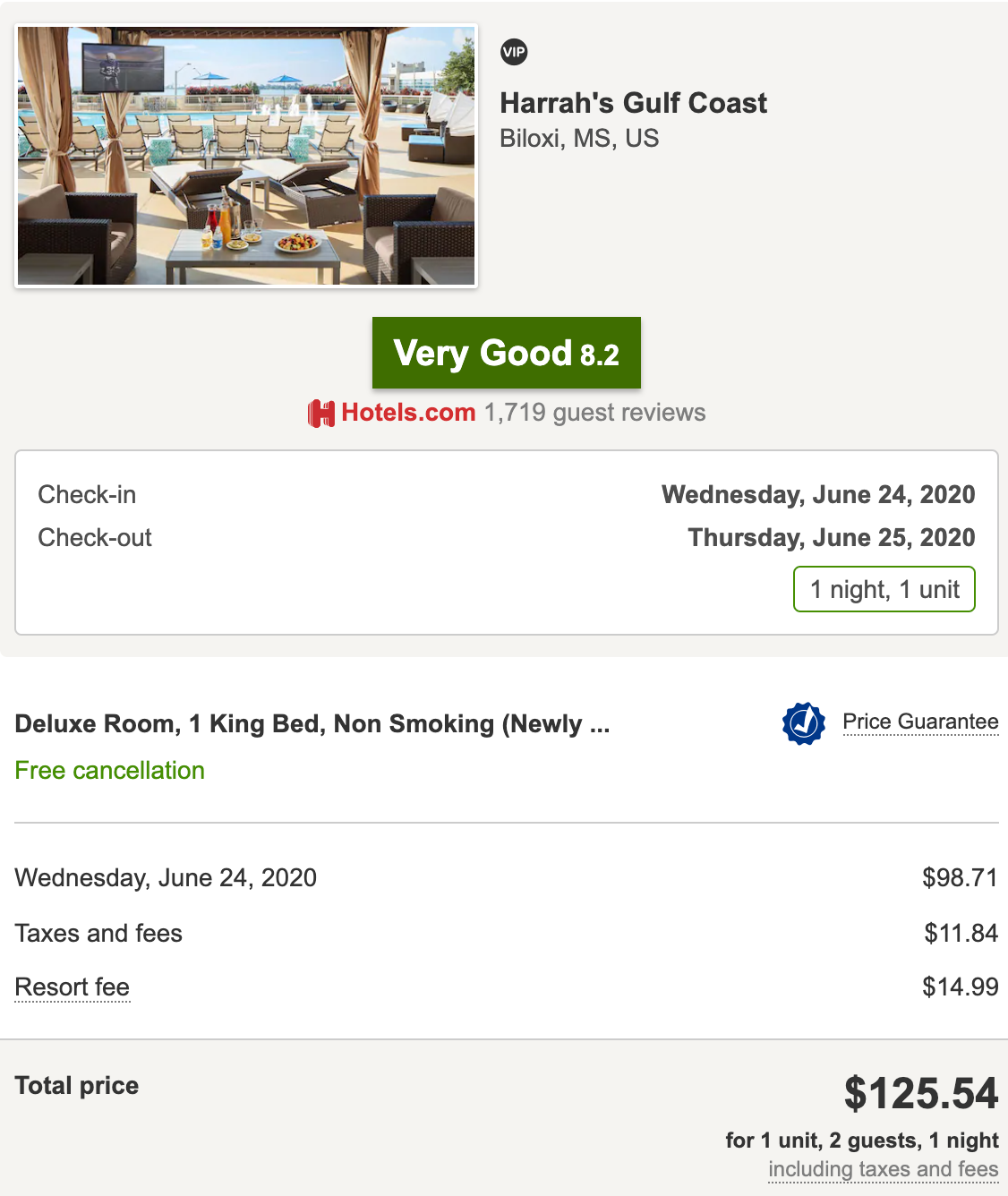
Task: View Price Guarantee details
Action: tap(919, 722)
